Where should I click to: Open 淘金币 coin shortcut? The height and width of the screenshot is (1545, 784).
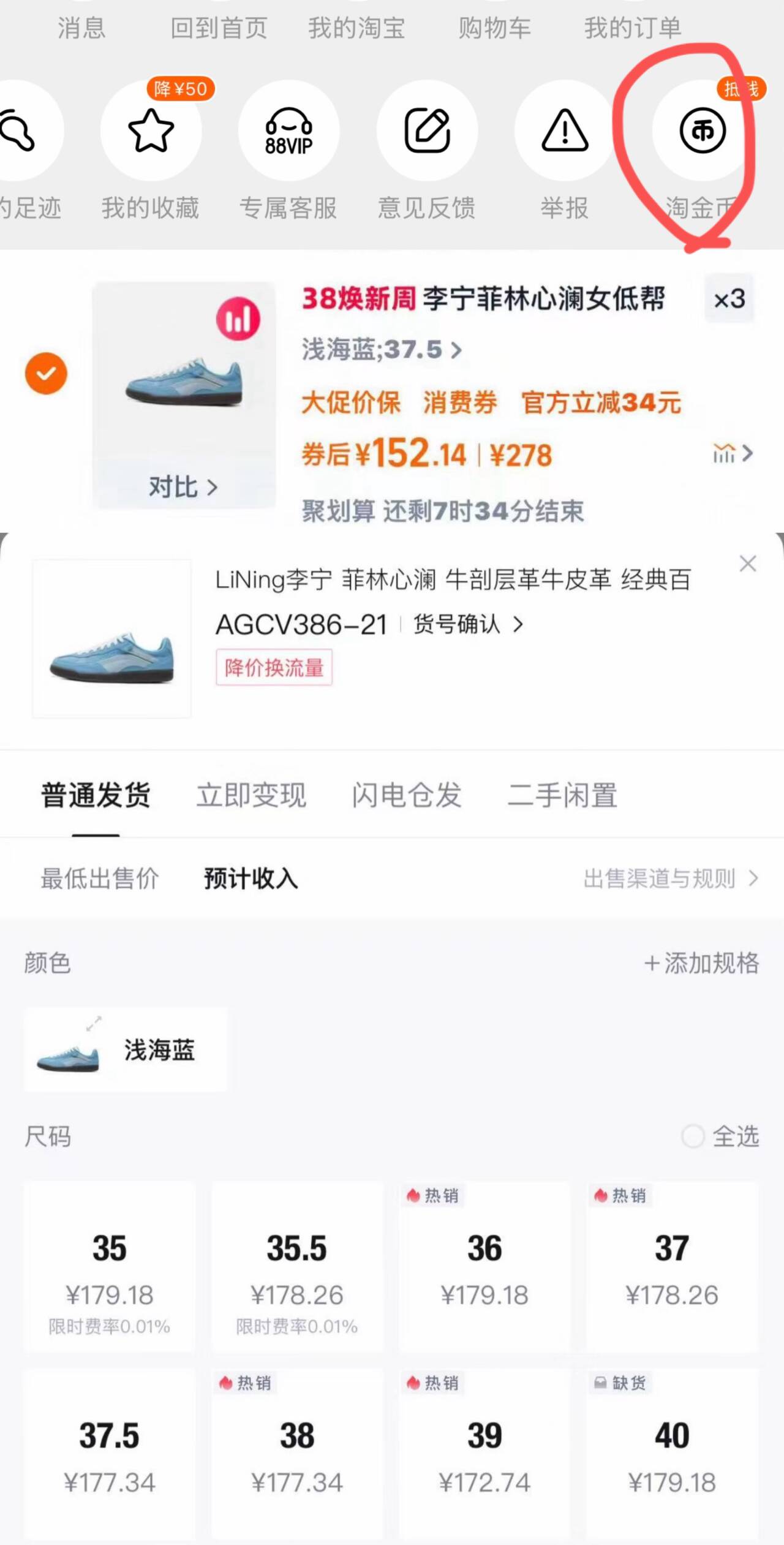tap(703, 130)
